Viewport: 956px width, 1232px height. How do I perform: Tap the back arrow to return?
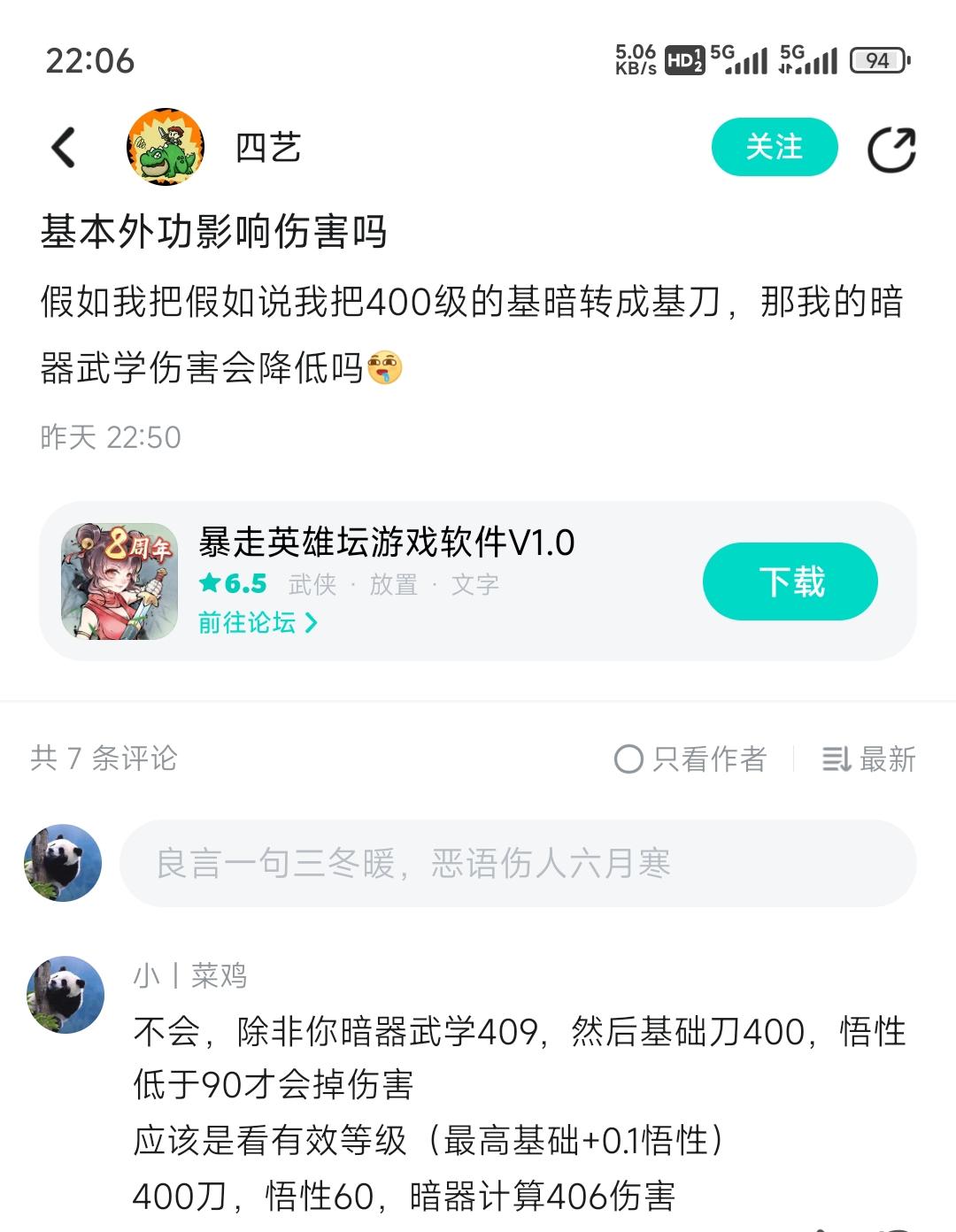(60, 147)
